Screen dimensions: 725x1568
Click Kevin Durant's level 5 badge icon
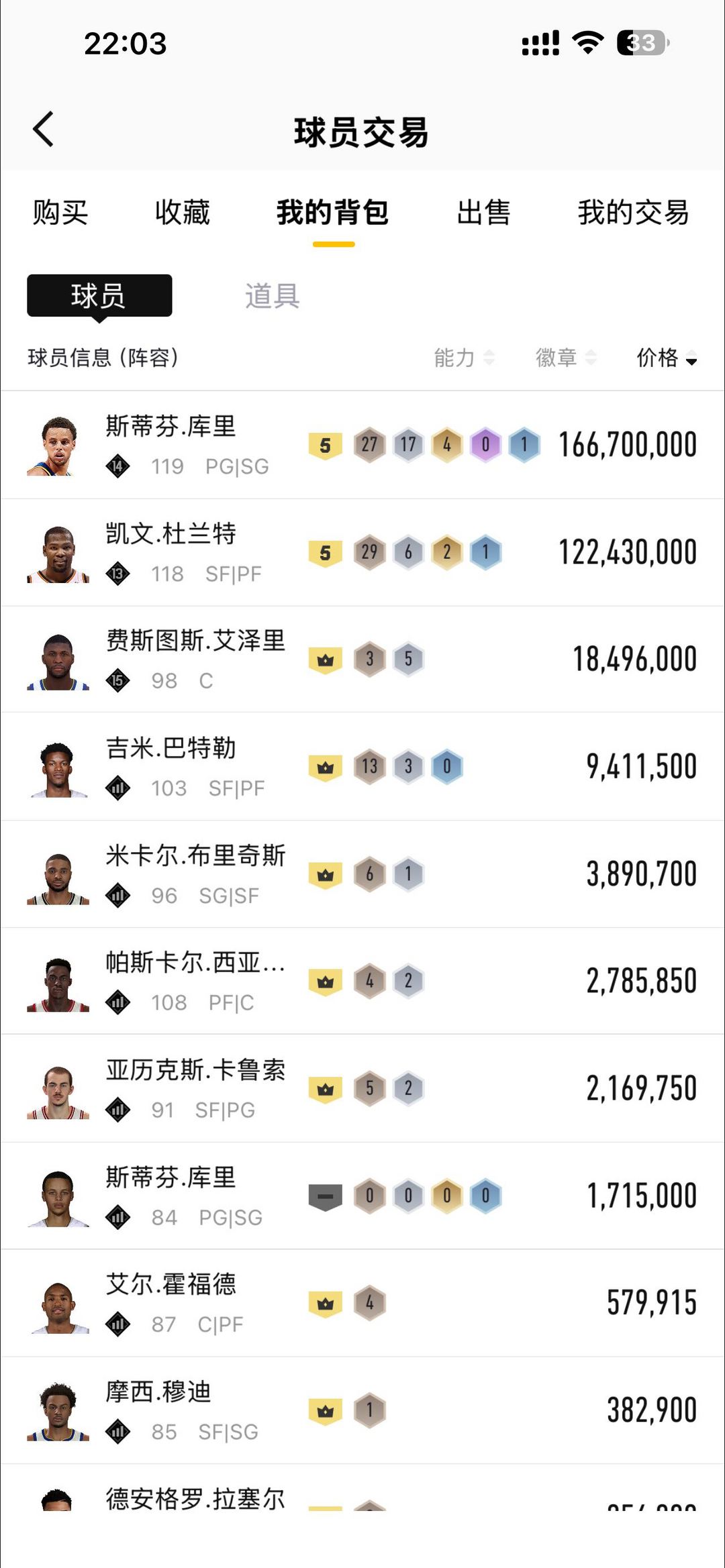click(325, 551)
